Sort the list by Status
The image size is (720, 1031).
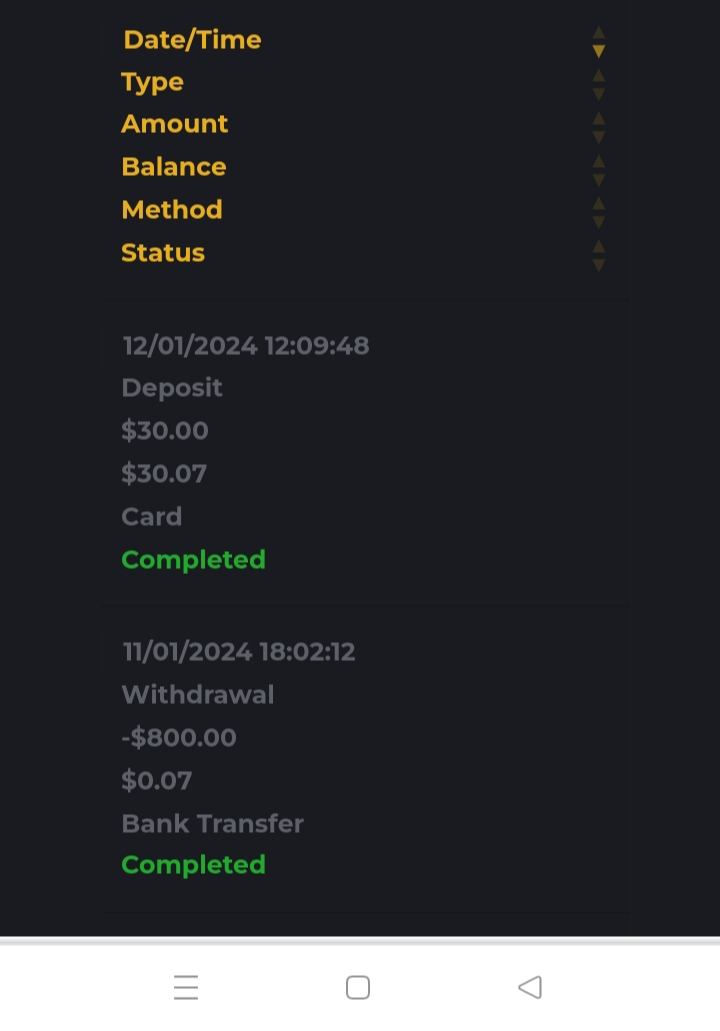(163, 253)
